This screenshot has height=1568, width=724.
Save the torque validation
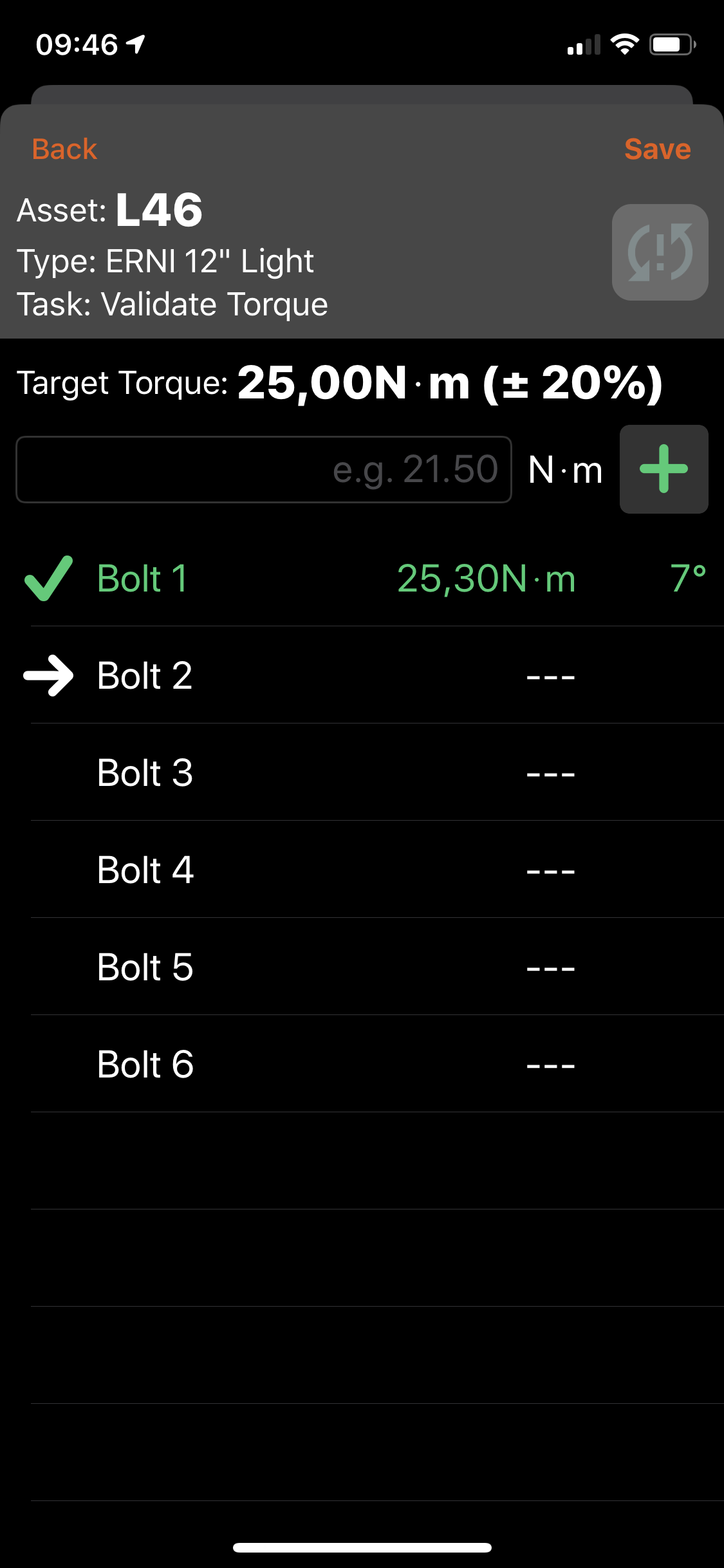click(x=657, y=149)
